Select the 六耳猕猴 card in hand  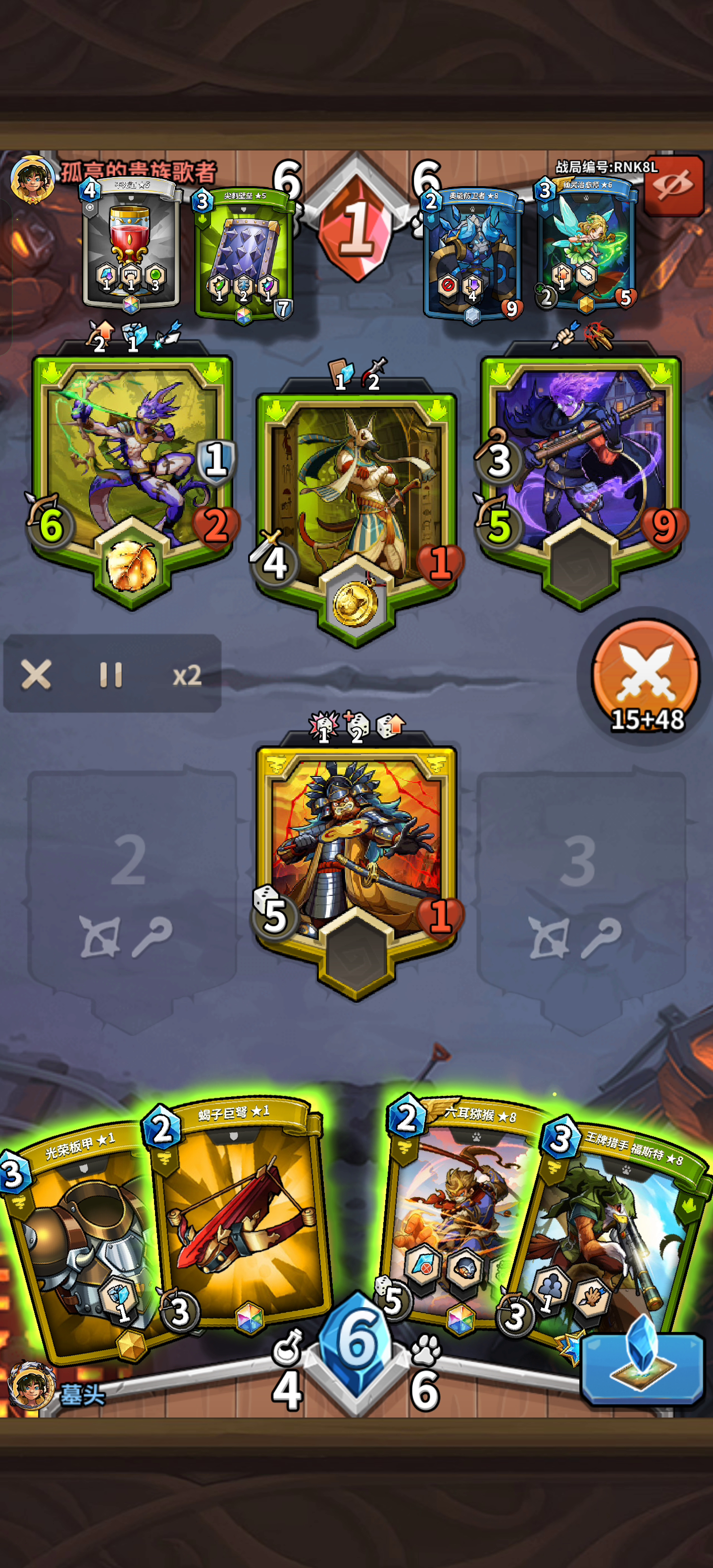pyautogui.click(x=459, y=1211)
